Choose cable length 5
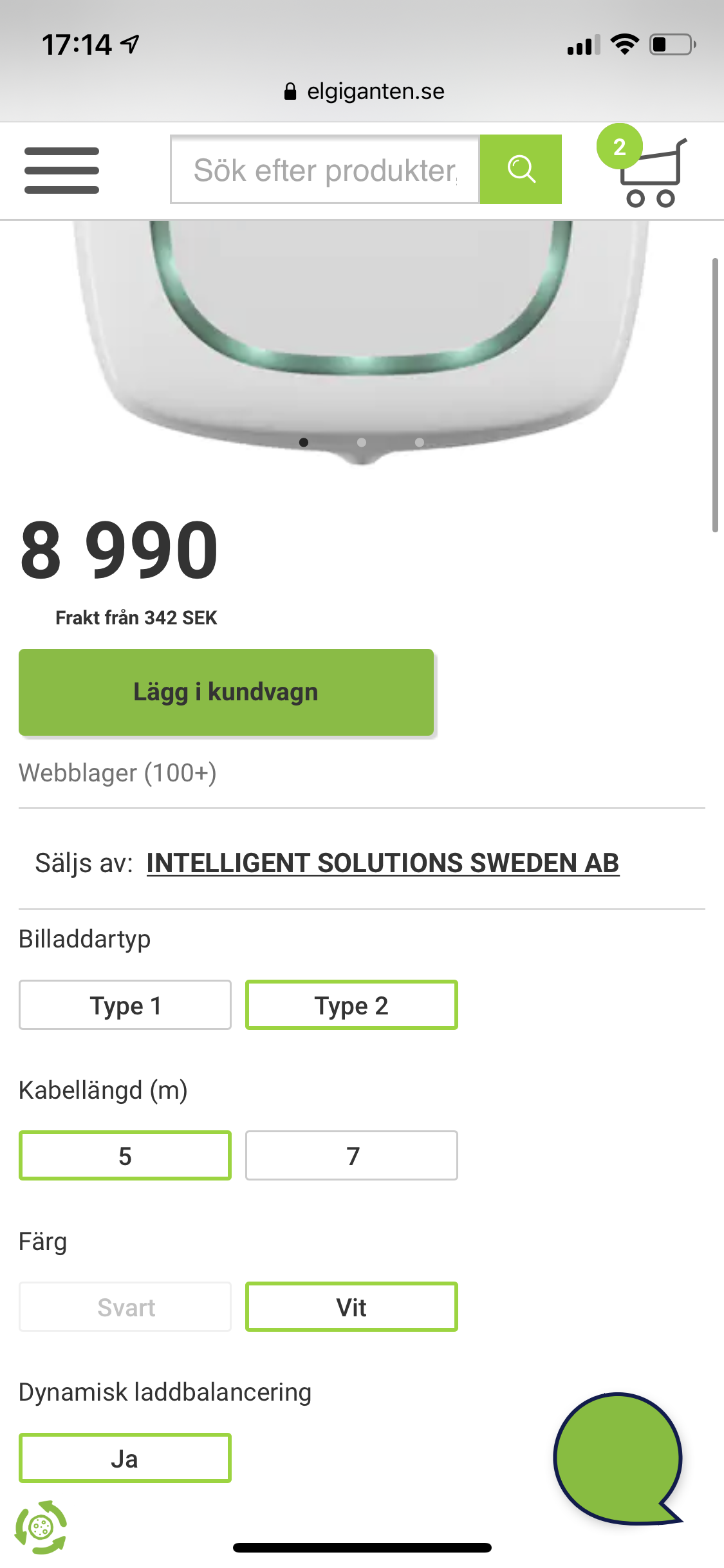Image resolution: width=724 pixels, height=1568 pixels. pyautogui.click(x=125, y=1155)
